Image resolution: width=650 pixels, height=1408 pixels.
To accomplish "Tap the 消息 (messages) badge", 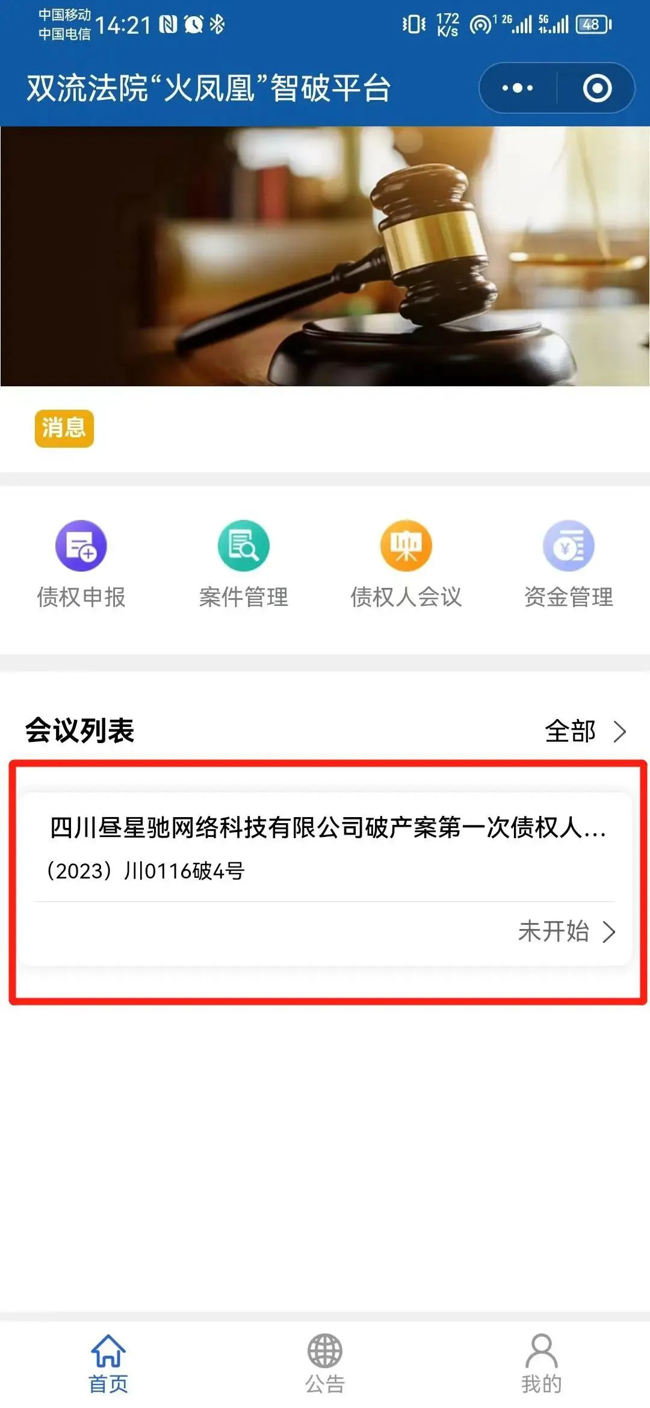I will point(64,428).
